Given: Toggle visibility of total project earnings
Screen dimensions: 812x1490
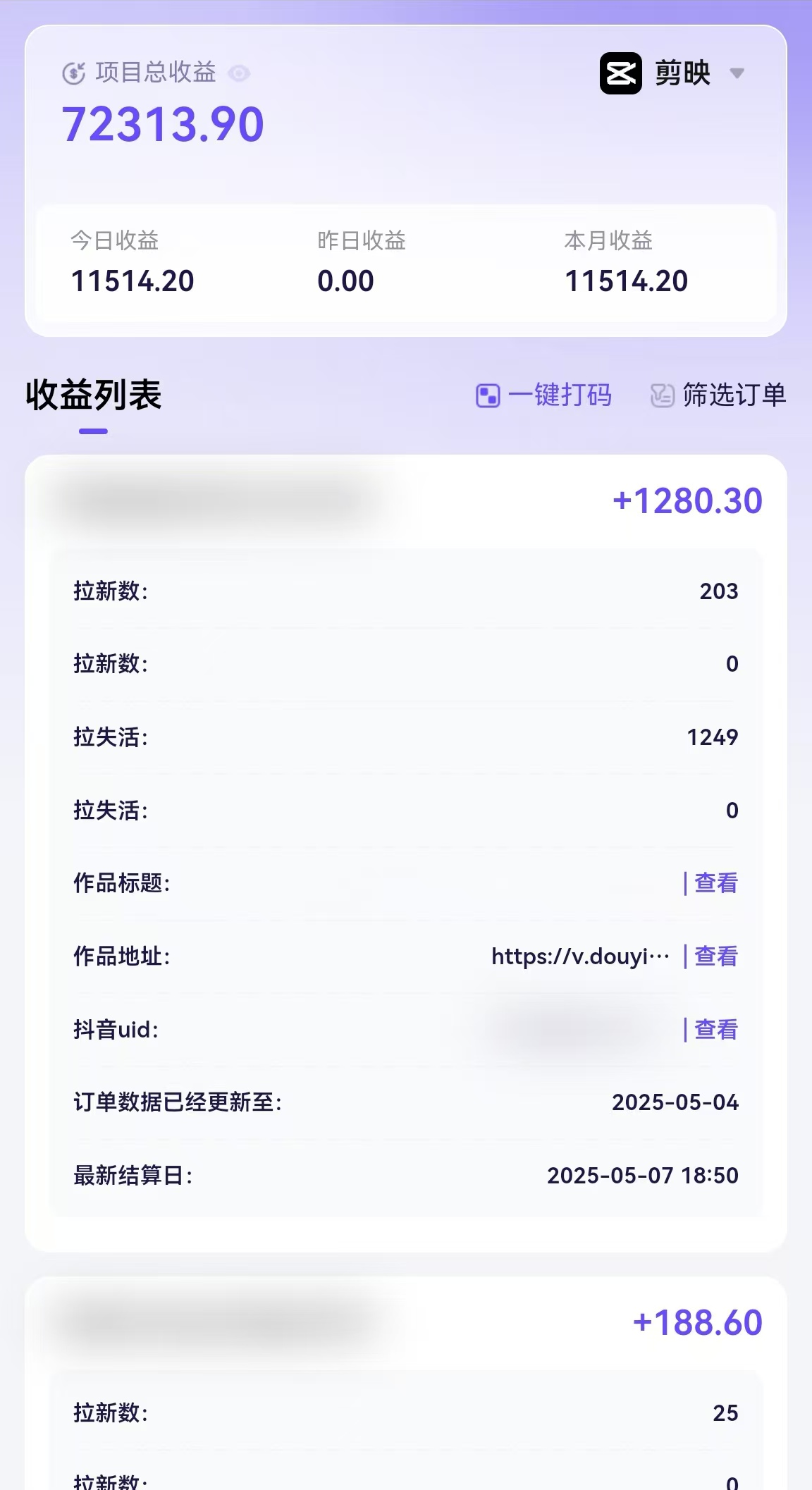Looking at the screenshot, I should tap(239, 73).
